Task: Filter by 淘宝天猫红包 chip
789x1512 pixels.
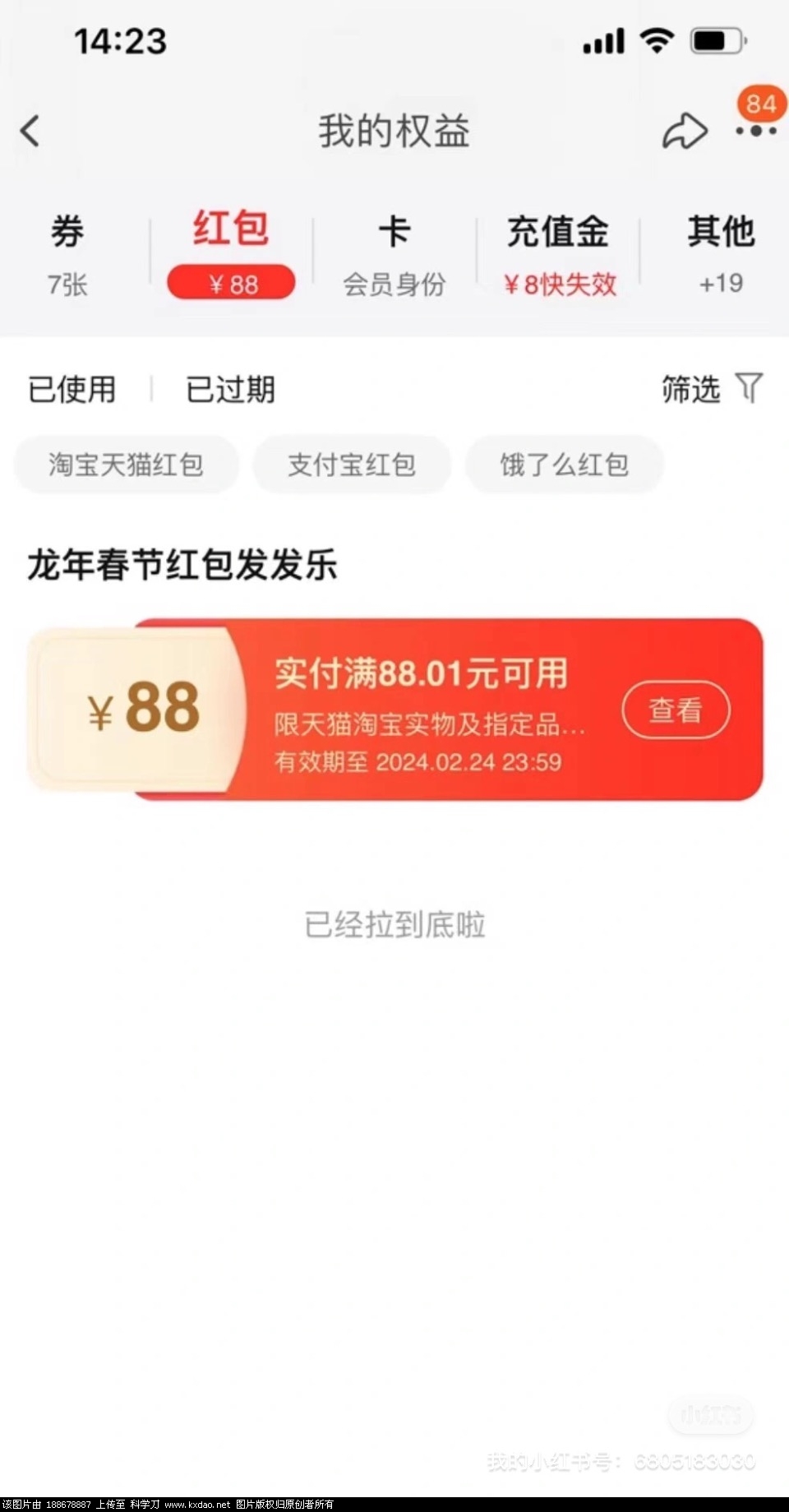Action: pyautogui.click(x=126, y=465)
